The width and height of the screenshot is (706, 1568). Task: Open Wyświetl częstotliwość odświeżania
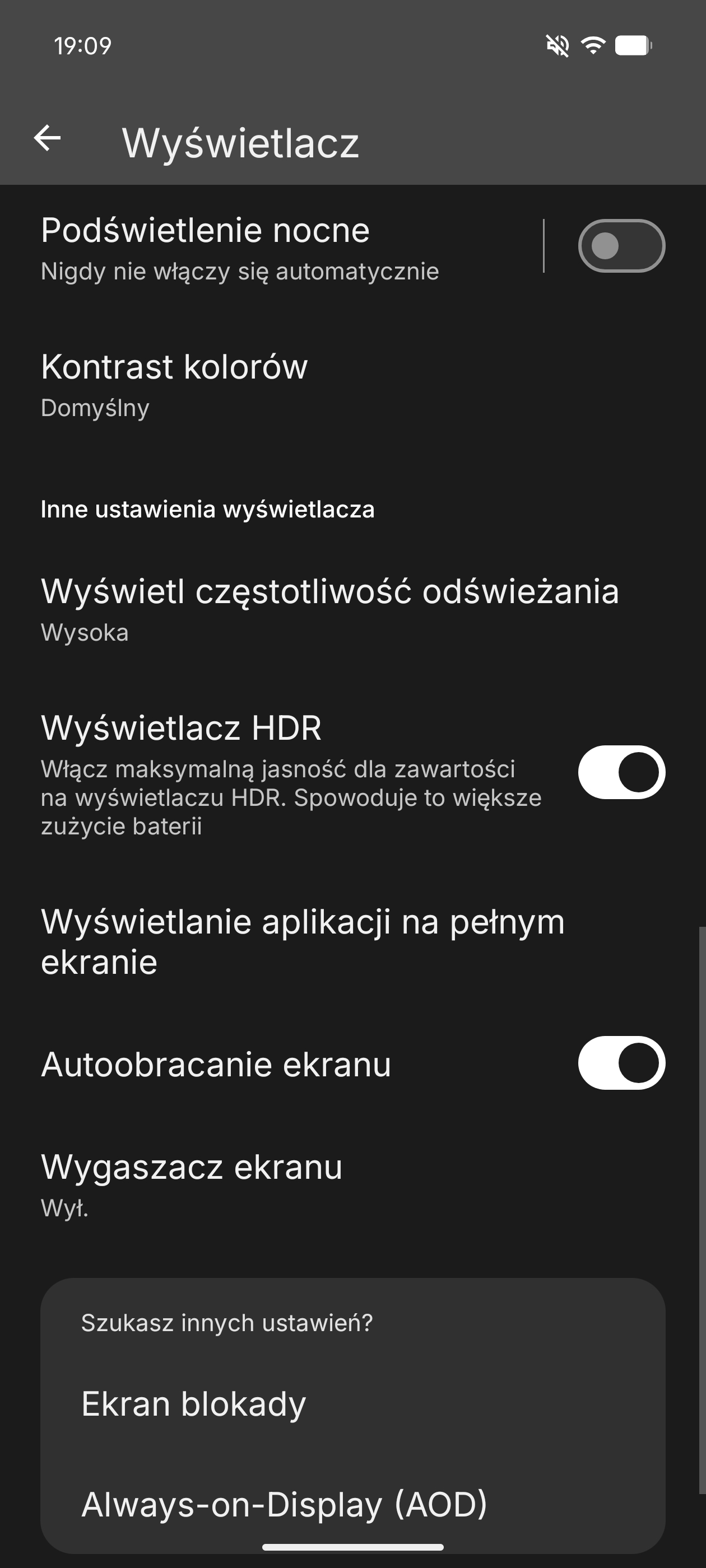pos(329,609)
